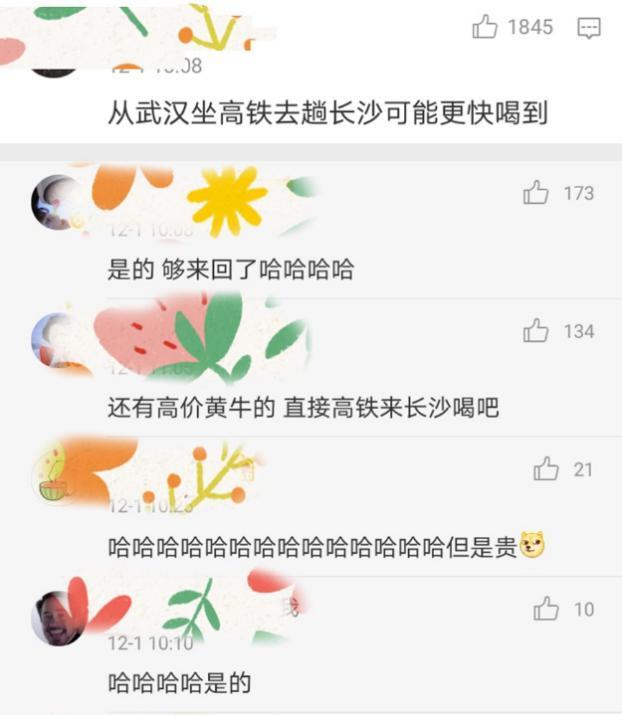This screenshot has width=622, height=715.
Task: Open the reply '是的 够来回了哈哈哈哈'
Action: click(x=231, y=270)
